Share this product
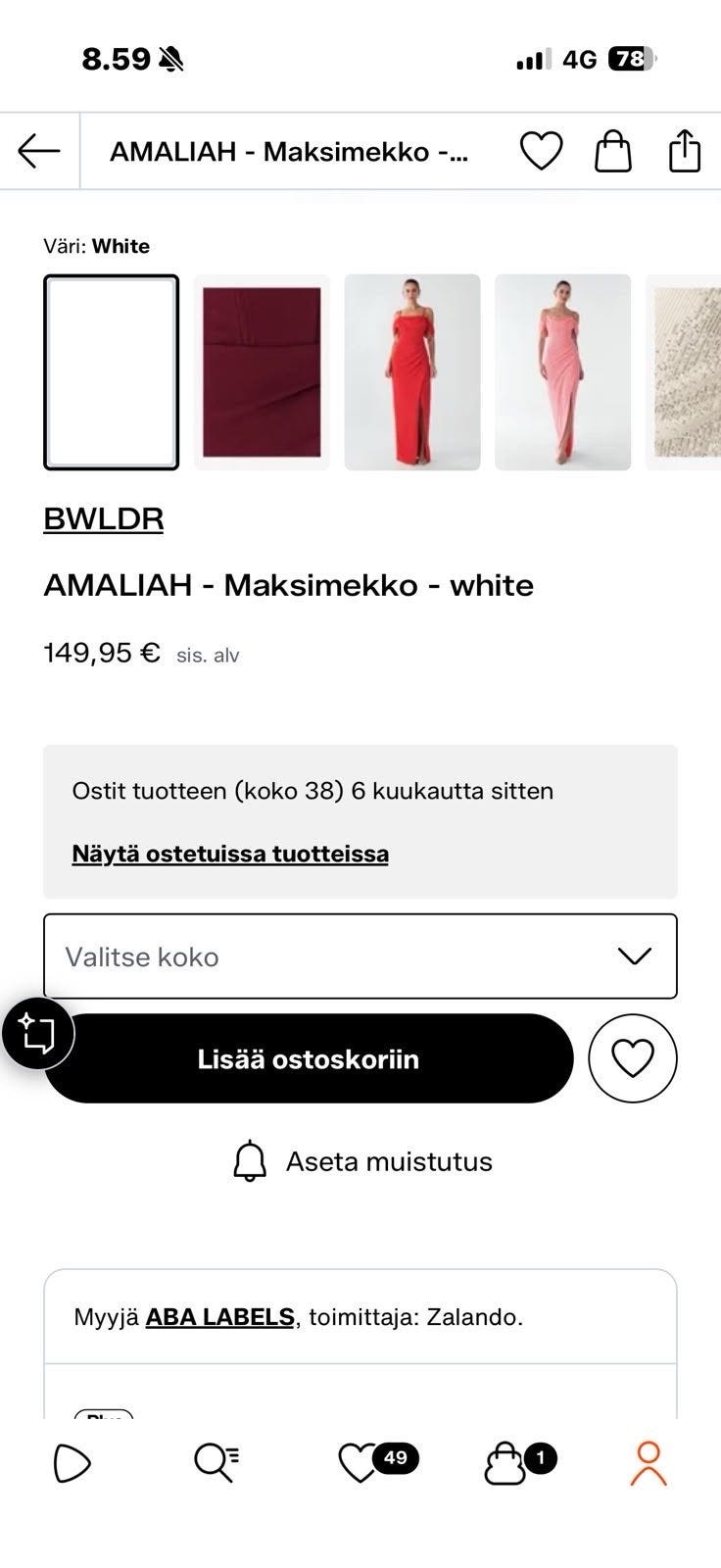721x1568 pixels. click(x=685, y=151)
